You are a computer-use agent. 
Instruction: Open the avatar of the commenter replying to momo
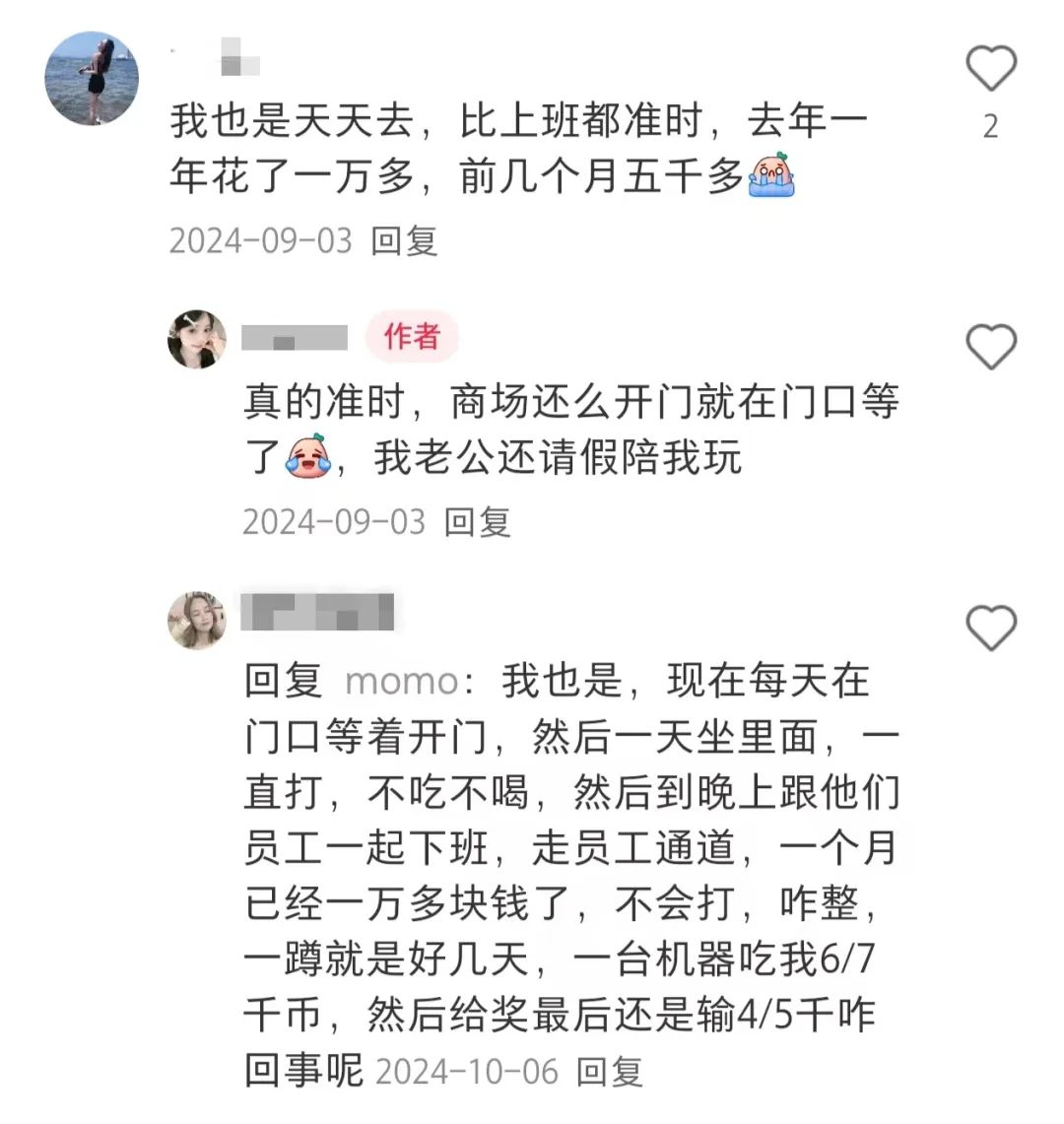pos(197,620)
